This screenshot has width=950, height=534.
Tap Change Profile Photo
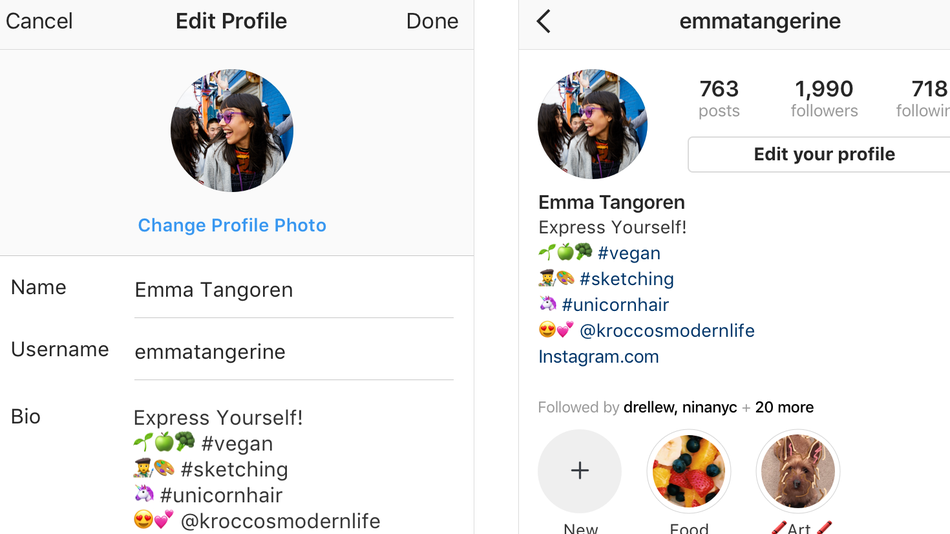pos(232,225)
